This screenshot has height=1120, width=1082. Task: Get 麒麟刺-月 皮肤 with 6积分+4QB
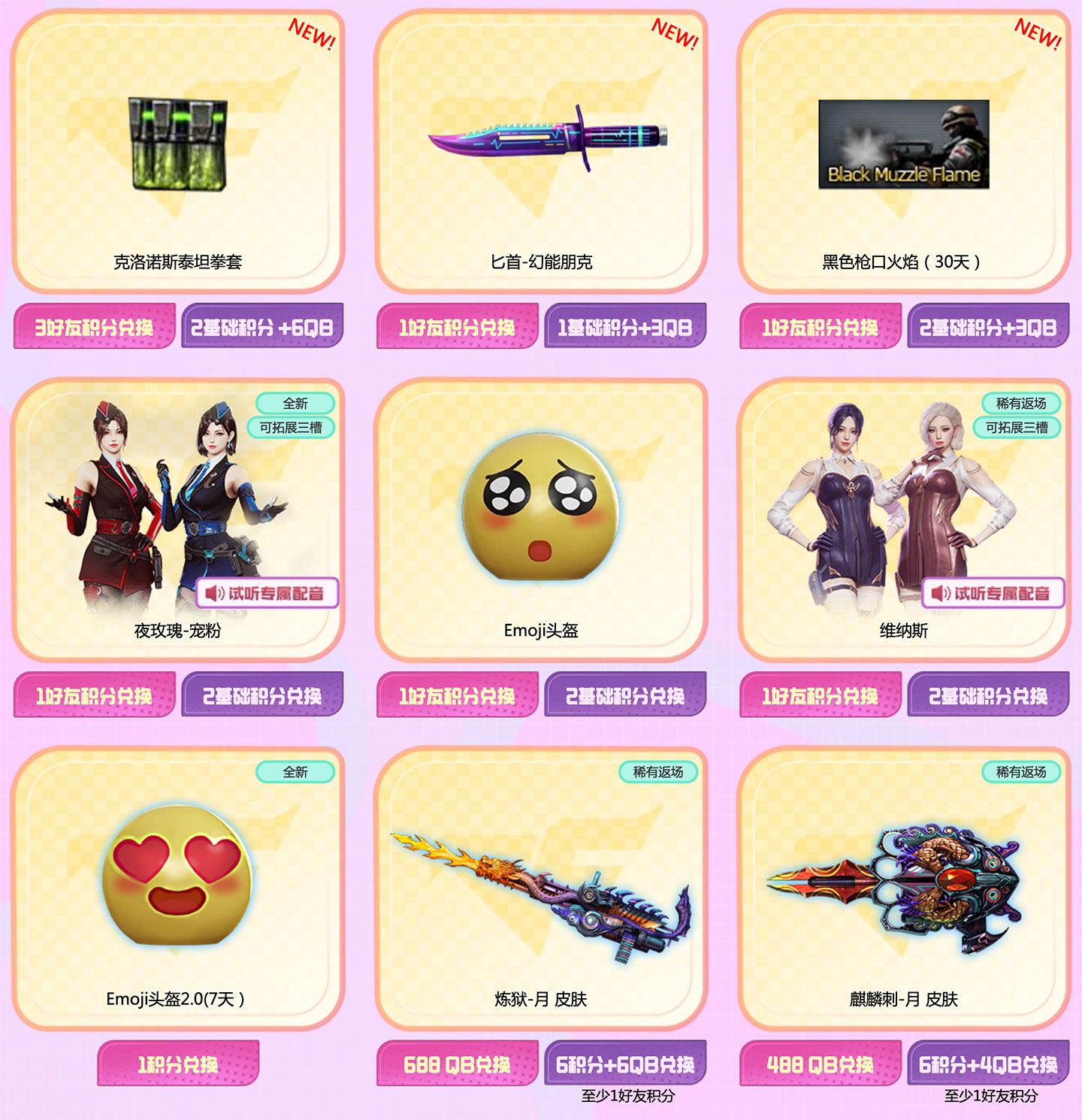[x=988, y=1063]
